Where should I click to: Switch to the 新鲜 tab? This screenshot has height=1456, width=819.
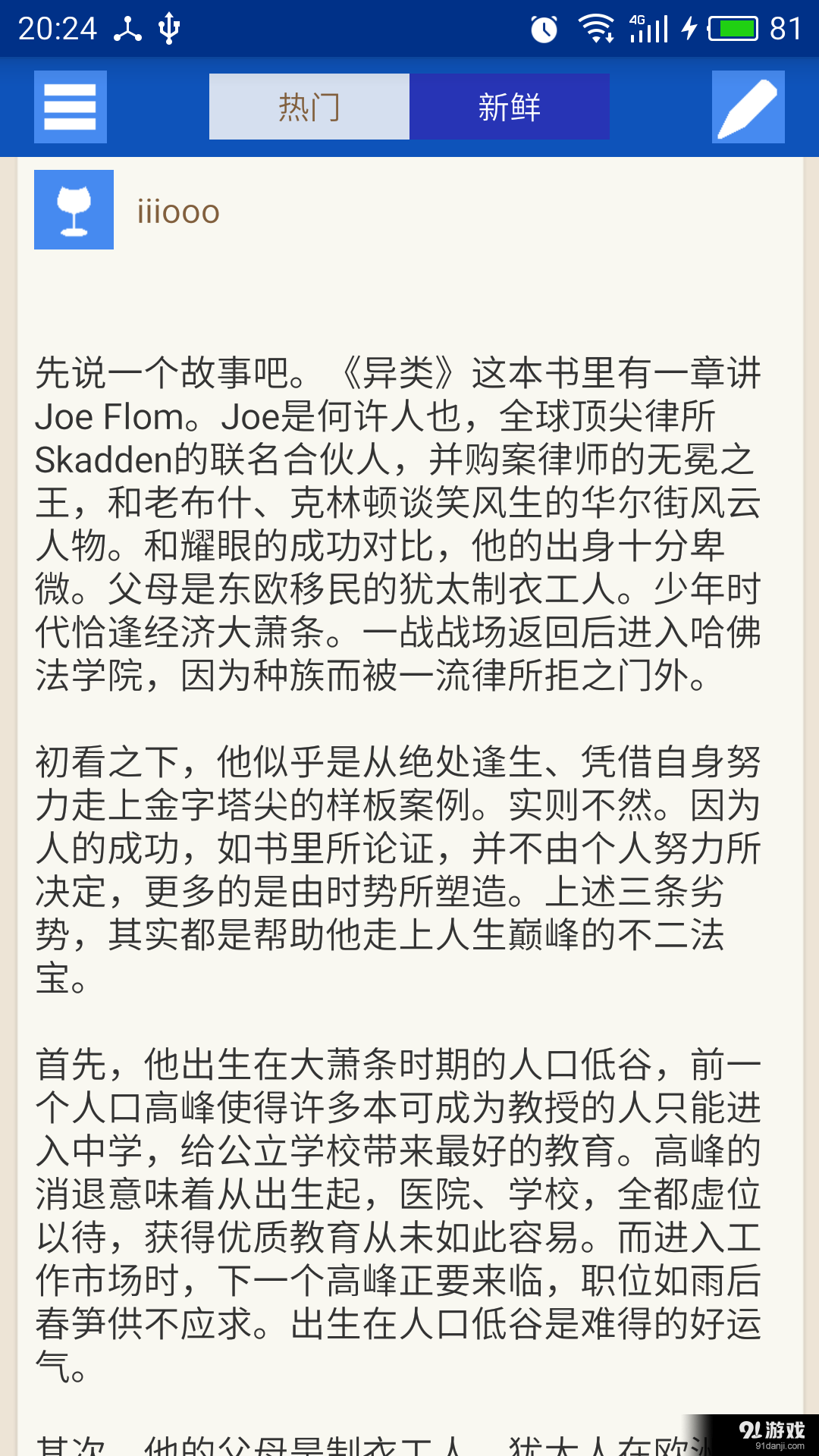point(510,106)
